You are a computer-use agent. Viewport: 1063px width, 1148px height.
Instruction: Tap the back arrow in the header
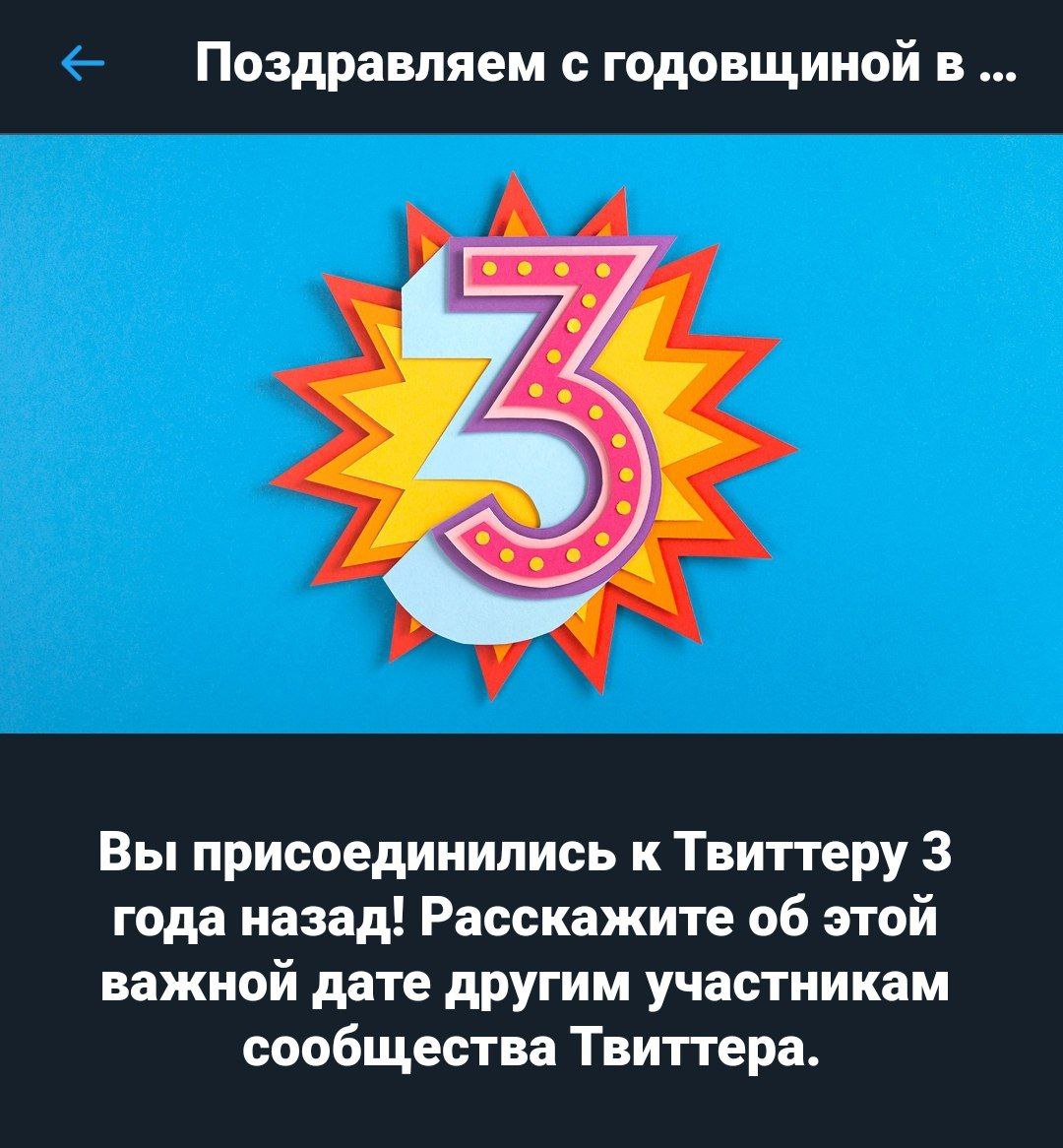click(83, 67)
